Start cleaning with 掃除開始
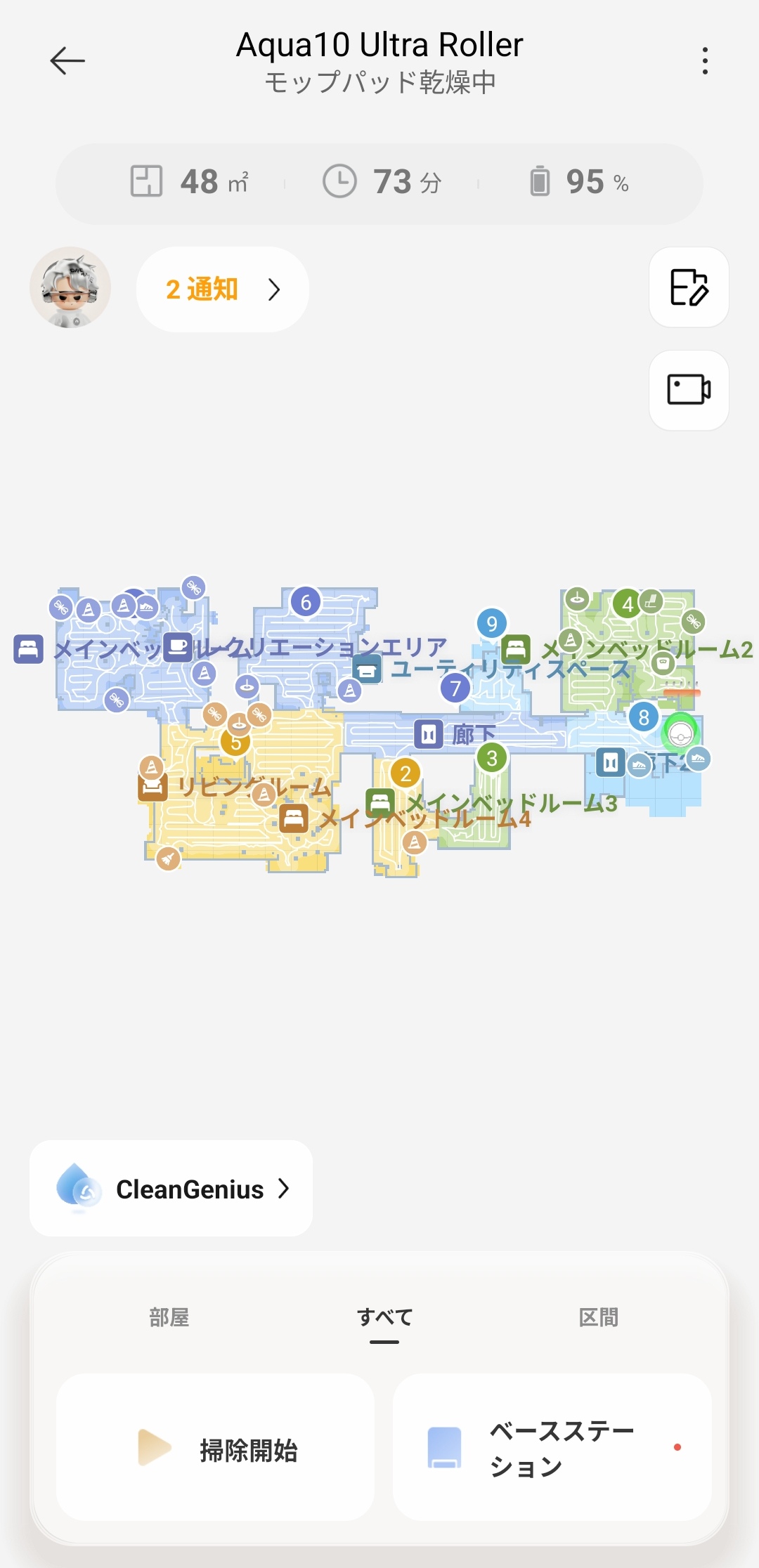Image resolution: width=759 pixels, height=1568 pixels. (x=215, y=1447)
